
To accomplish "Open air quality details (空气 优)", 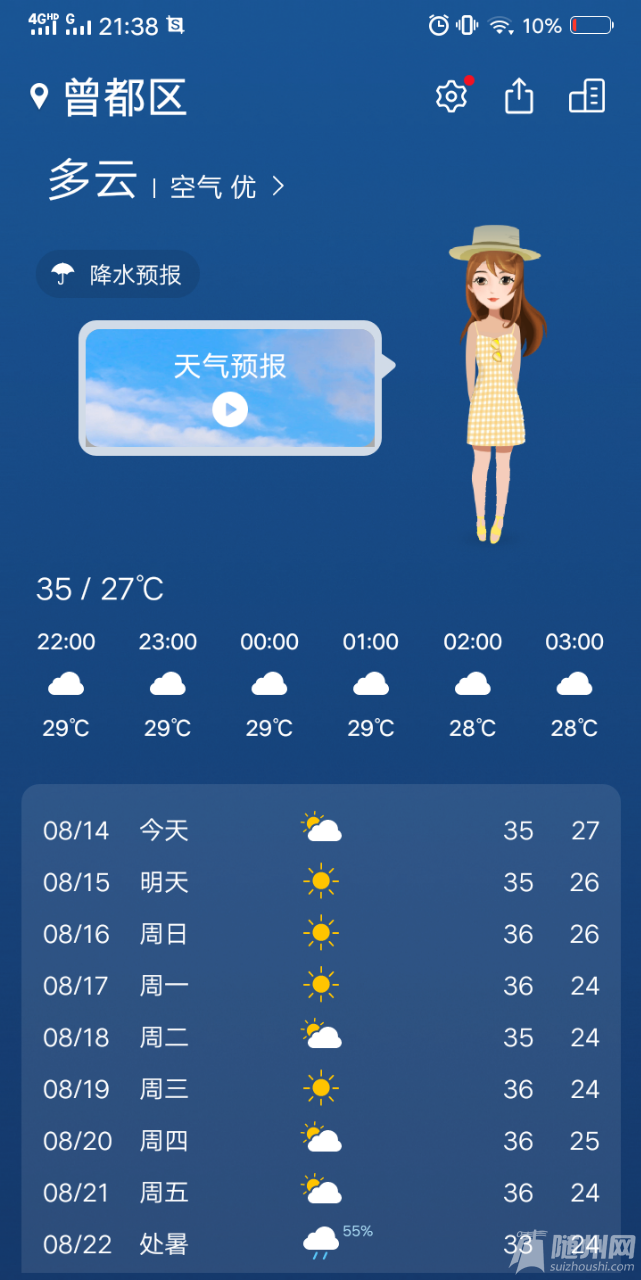I will point(227,186).
